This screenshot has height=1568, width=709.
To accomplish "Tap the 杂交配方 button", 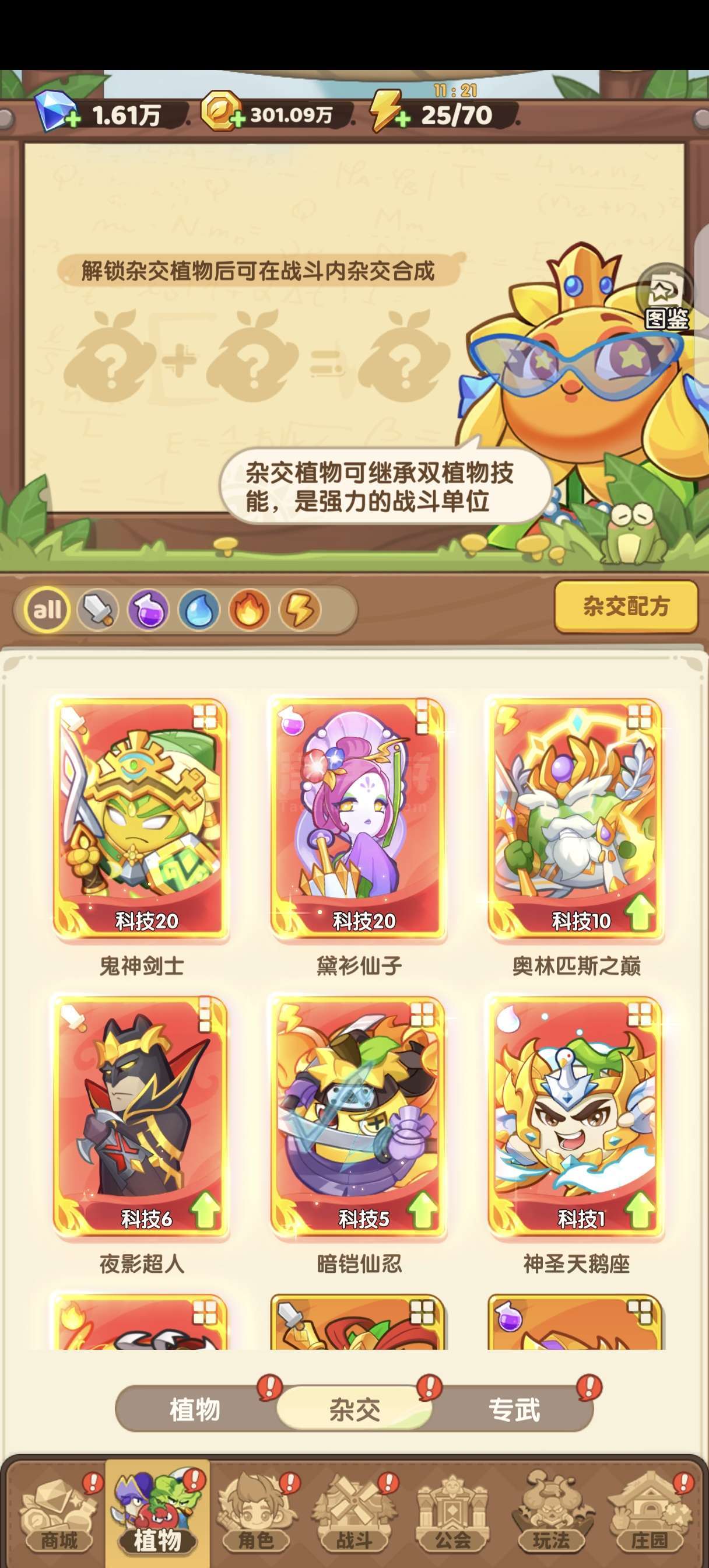I will click(626, 606).
